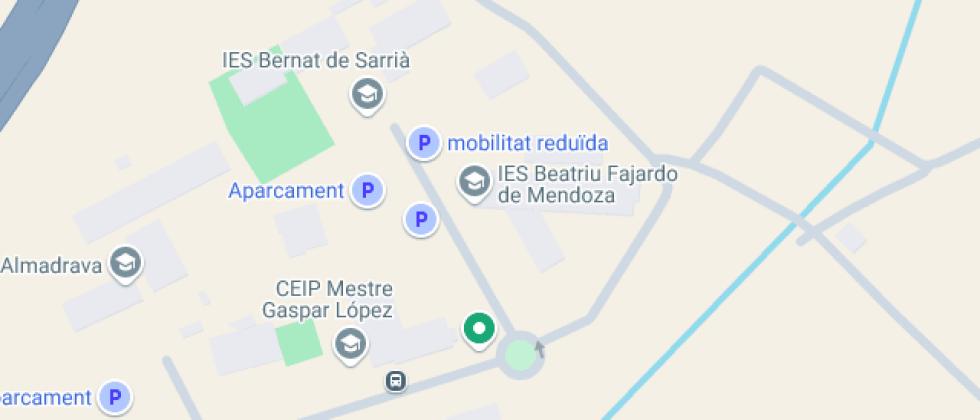This screenshot has width=980, height=420.
Task: Open IES Beatriu Fajardo de Mendoza marker
Action: (473, 182)
